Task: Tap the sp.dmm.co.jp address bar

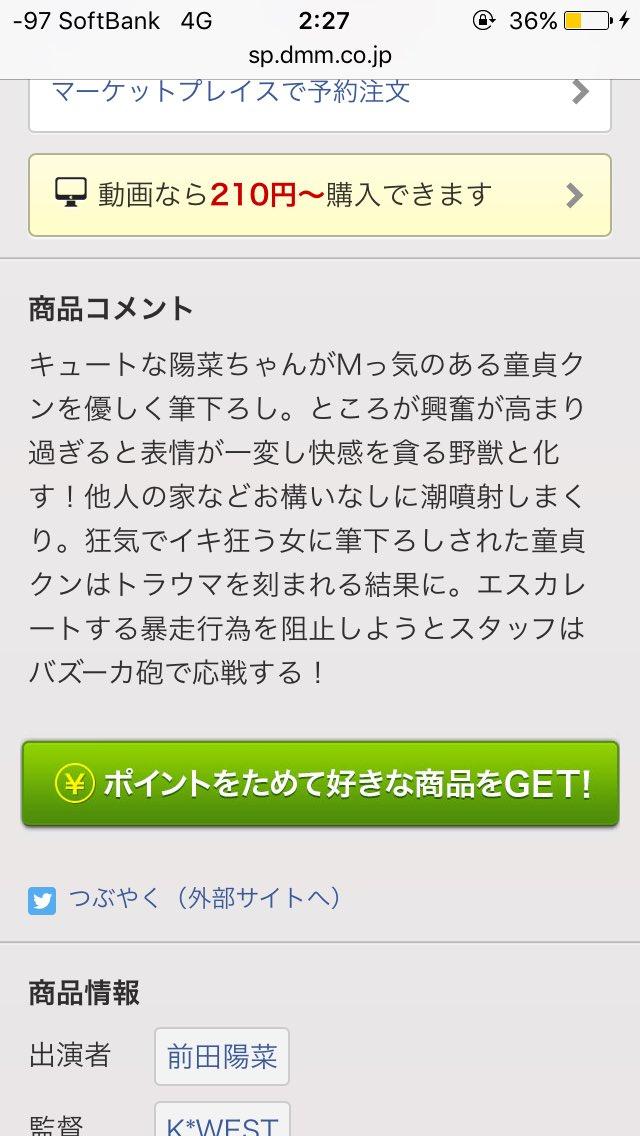Action: point(320,57)
